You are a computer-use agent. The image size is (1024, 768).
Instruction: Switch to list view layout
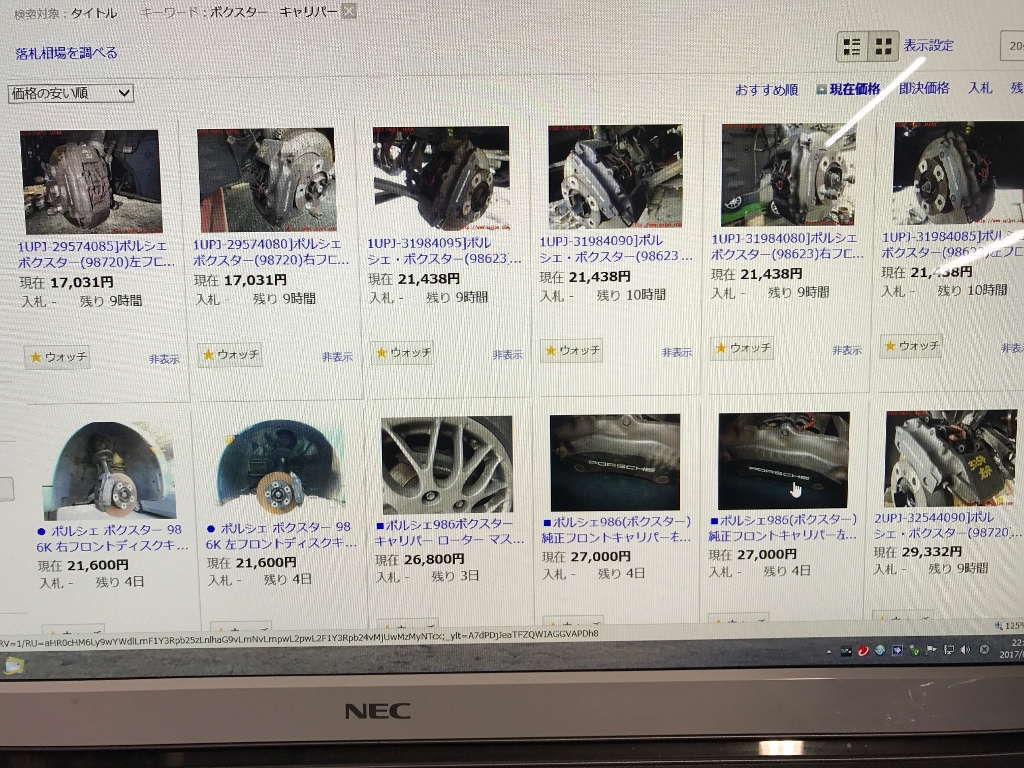[852, 46]
